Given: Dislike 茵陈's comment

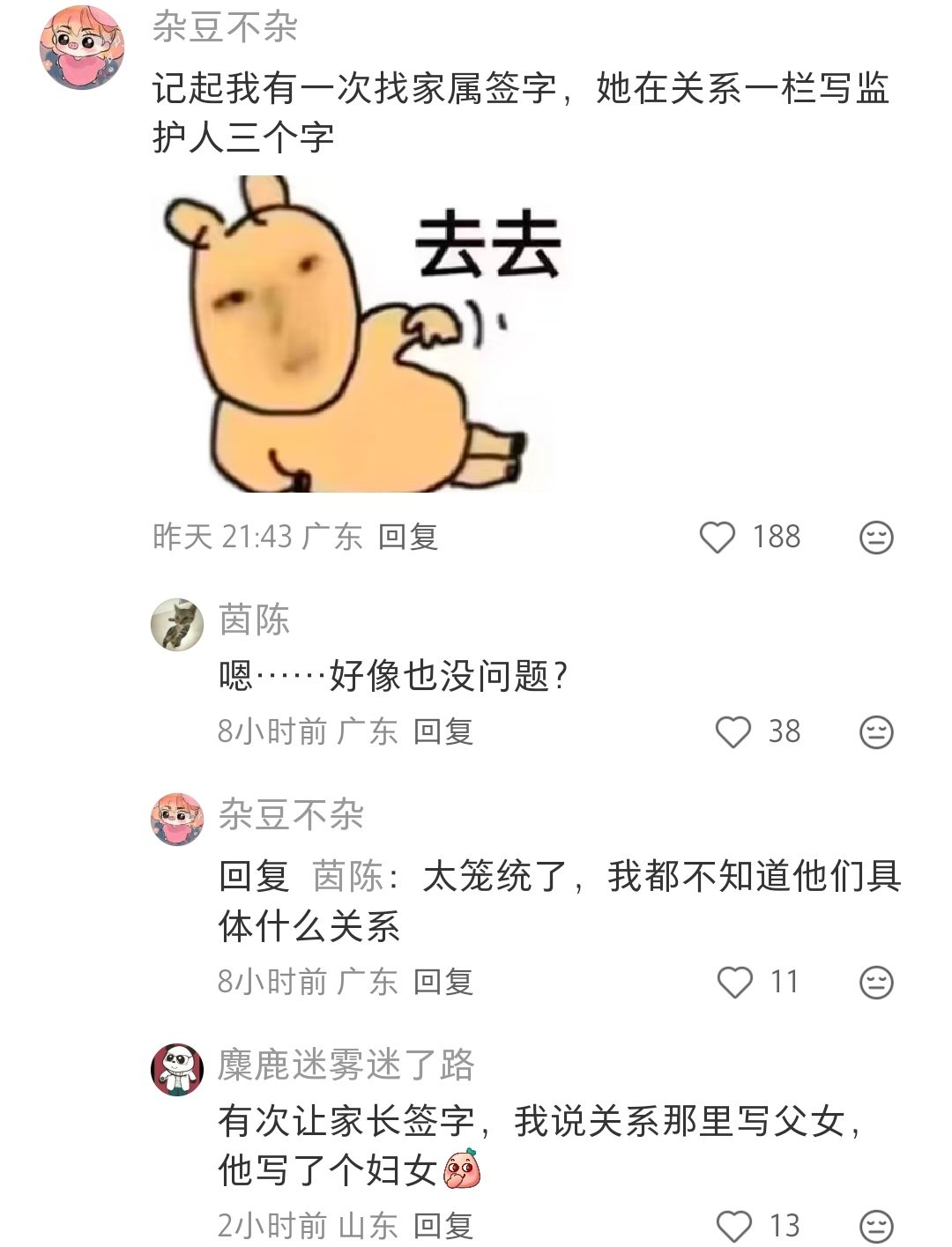Looking at the screenshot, I should point(875,732).
